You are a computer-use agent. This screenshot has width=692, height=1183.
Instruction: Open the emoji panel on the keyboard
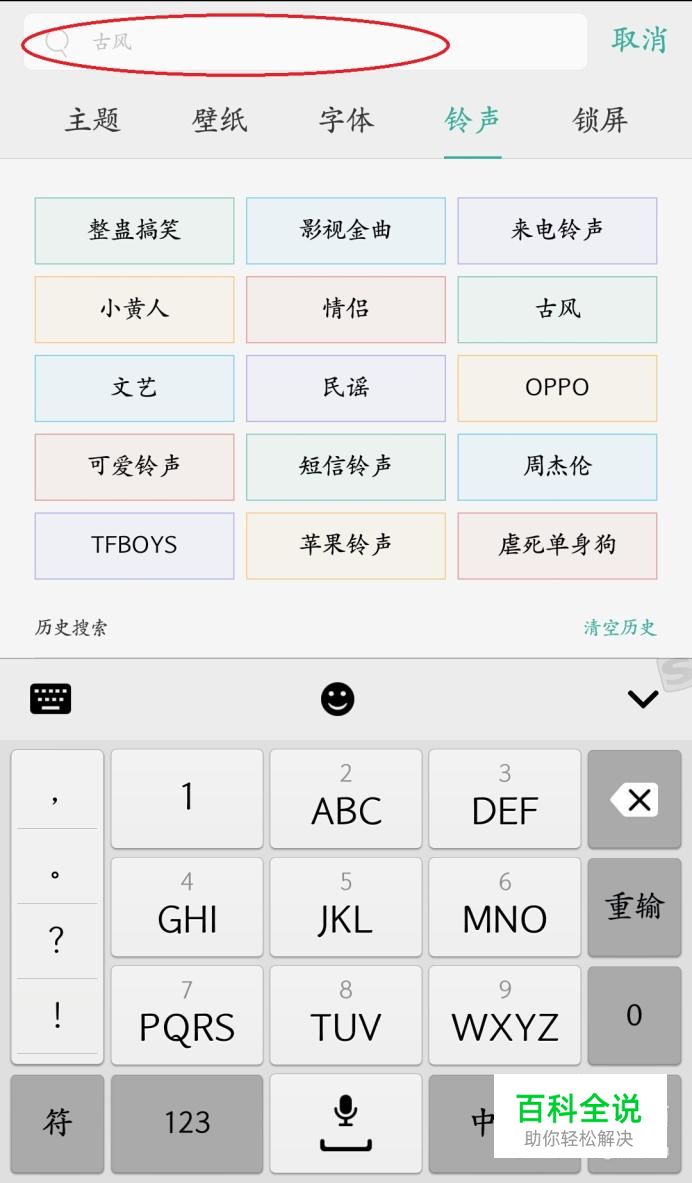click(337, 699)
